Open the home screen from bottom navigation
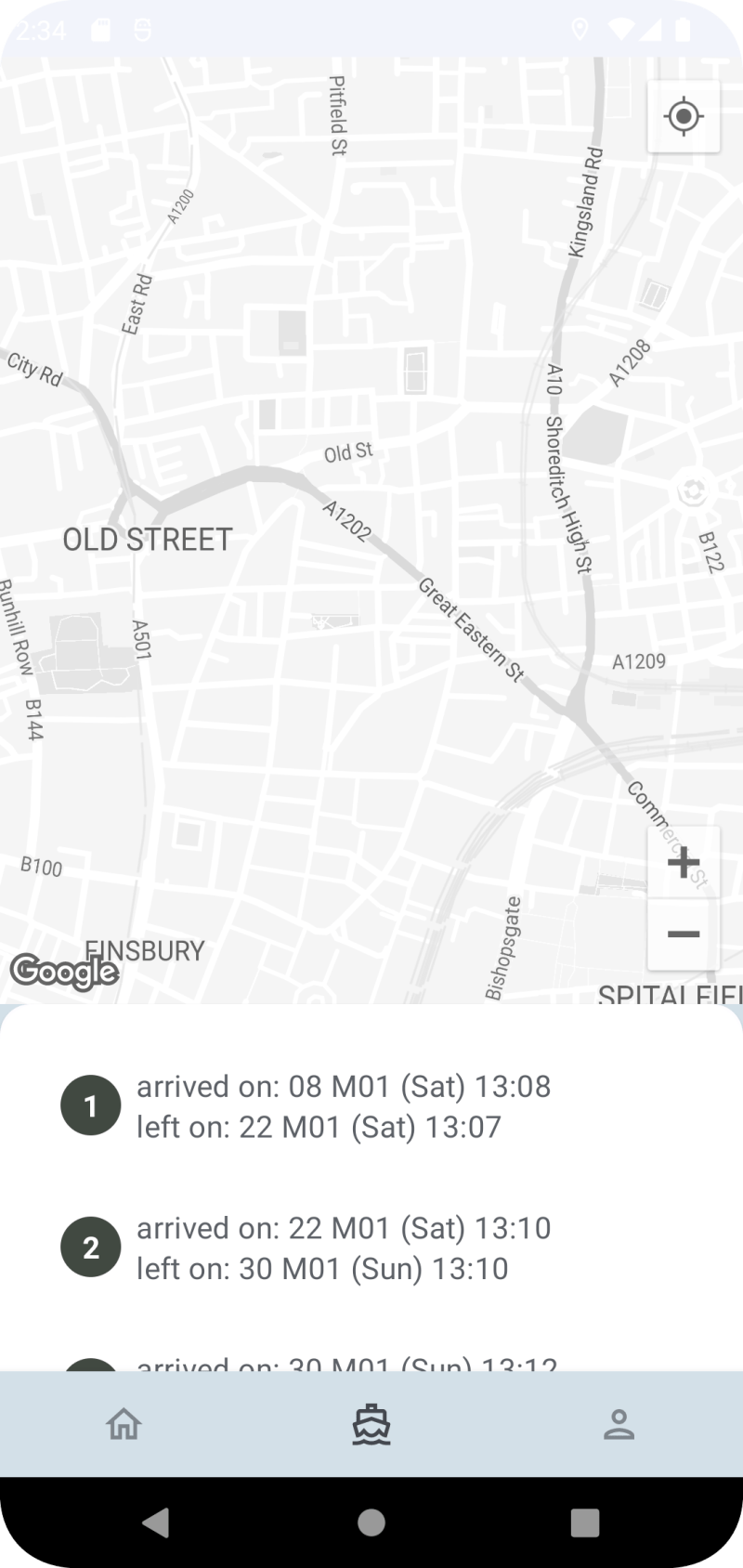This screenshot has width=743, height=1568. (124, 1424)
